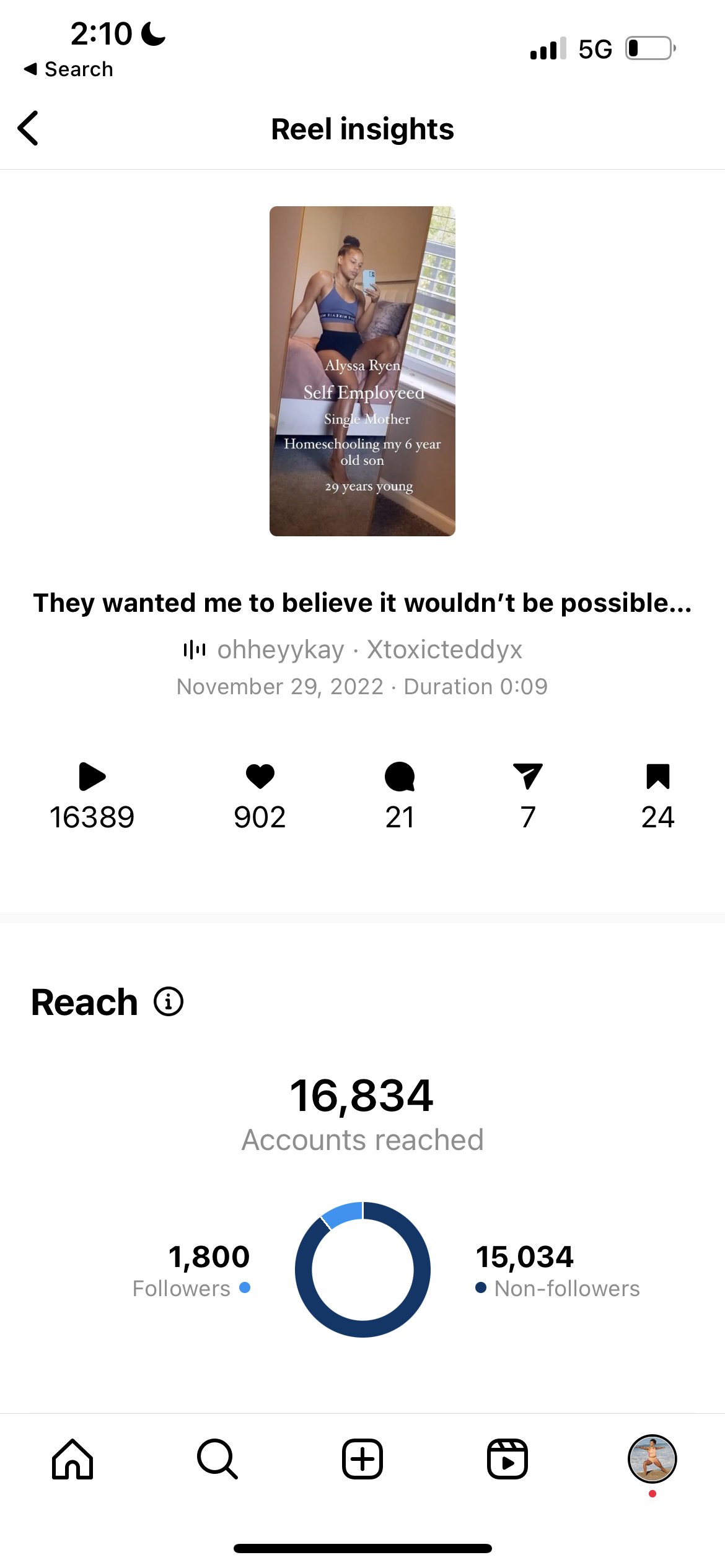The height and width of the screenshot is (1568, 725).
Task: Show info about Reach
Action: pos(169,1001)
